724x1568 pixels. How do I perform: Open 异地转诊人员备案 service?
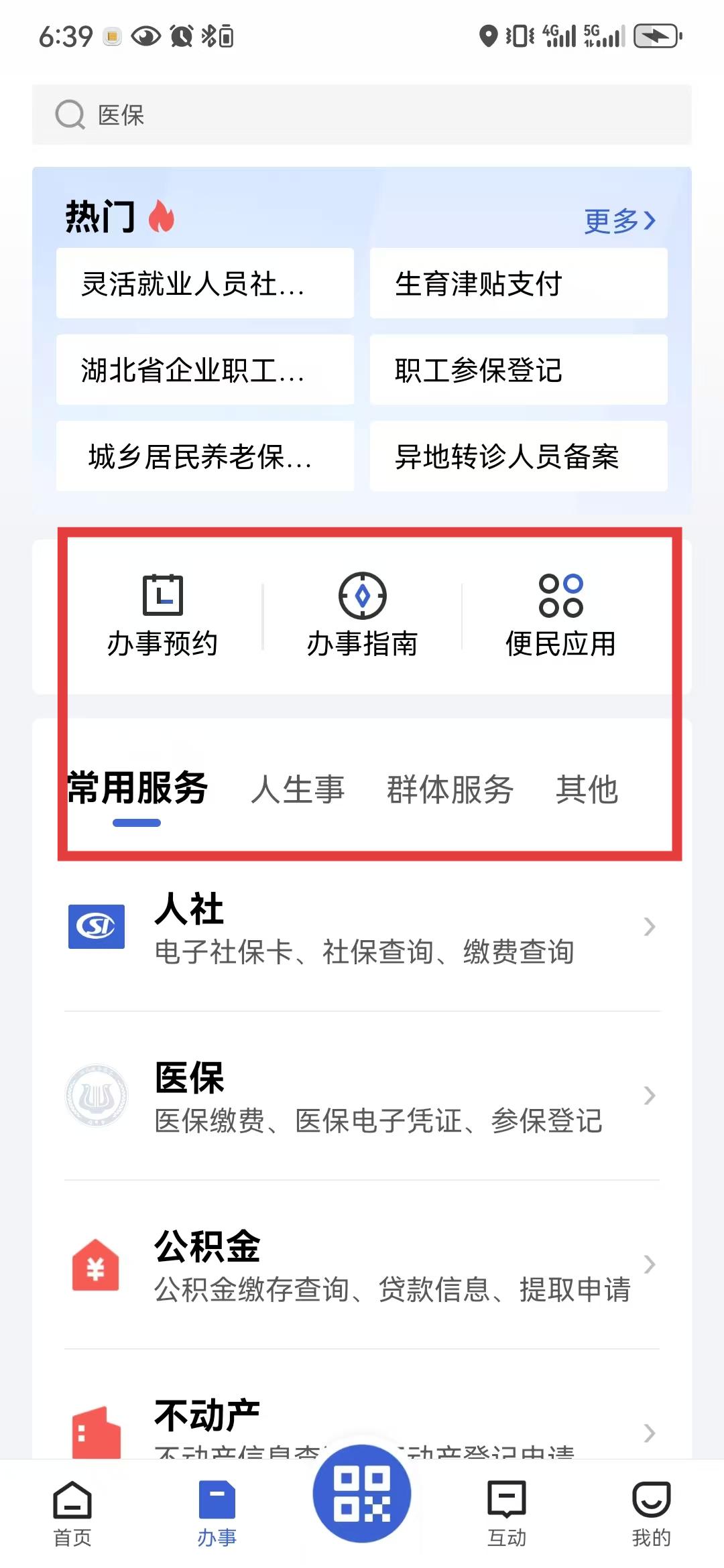tap(518, 456)
